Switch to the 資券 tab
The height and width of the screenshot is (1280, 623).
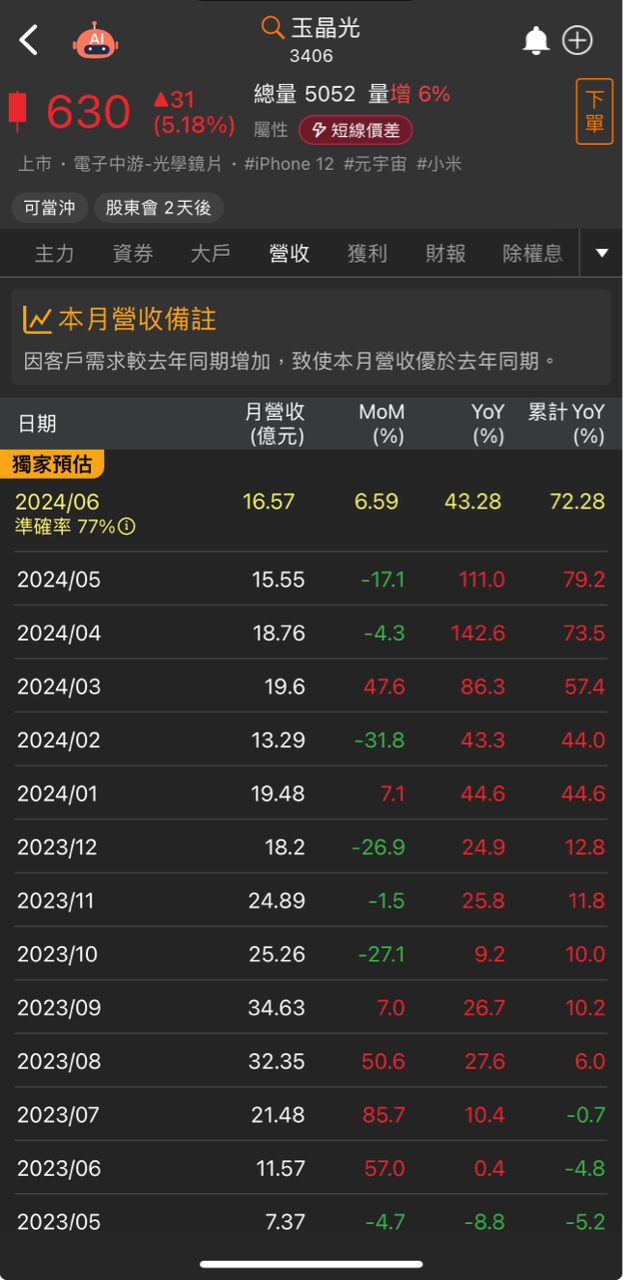(133, 253)
